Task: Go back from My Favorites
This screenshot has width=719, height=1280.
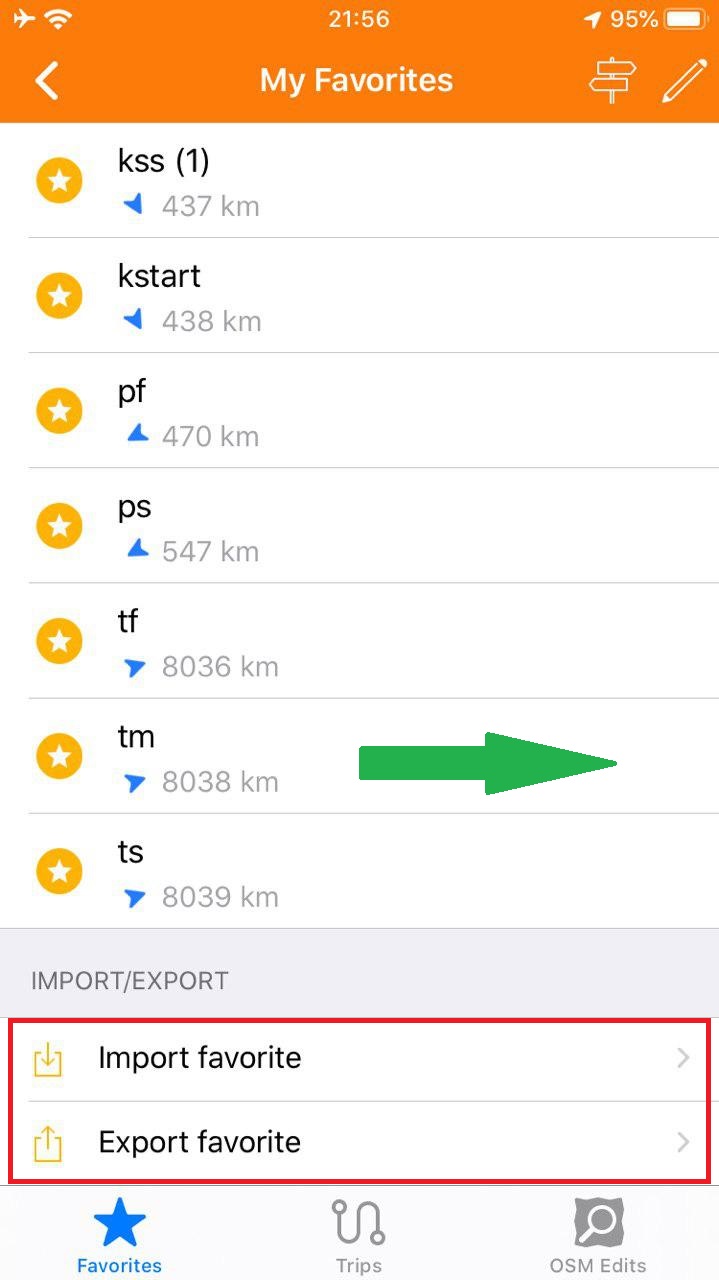Action: pos(47,80)
